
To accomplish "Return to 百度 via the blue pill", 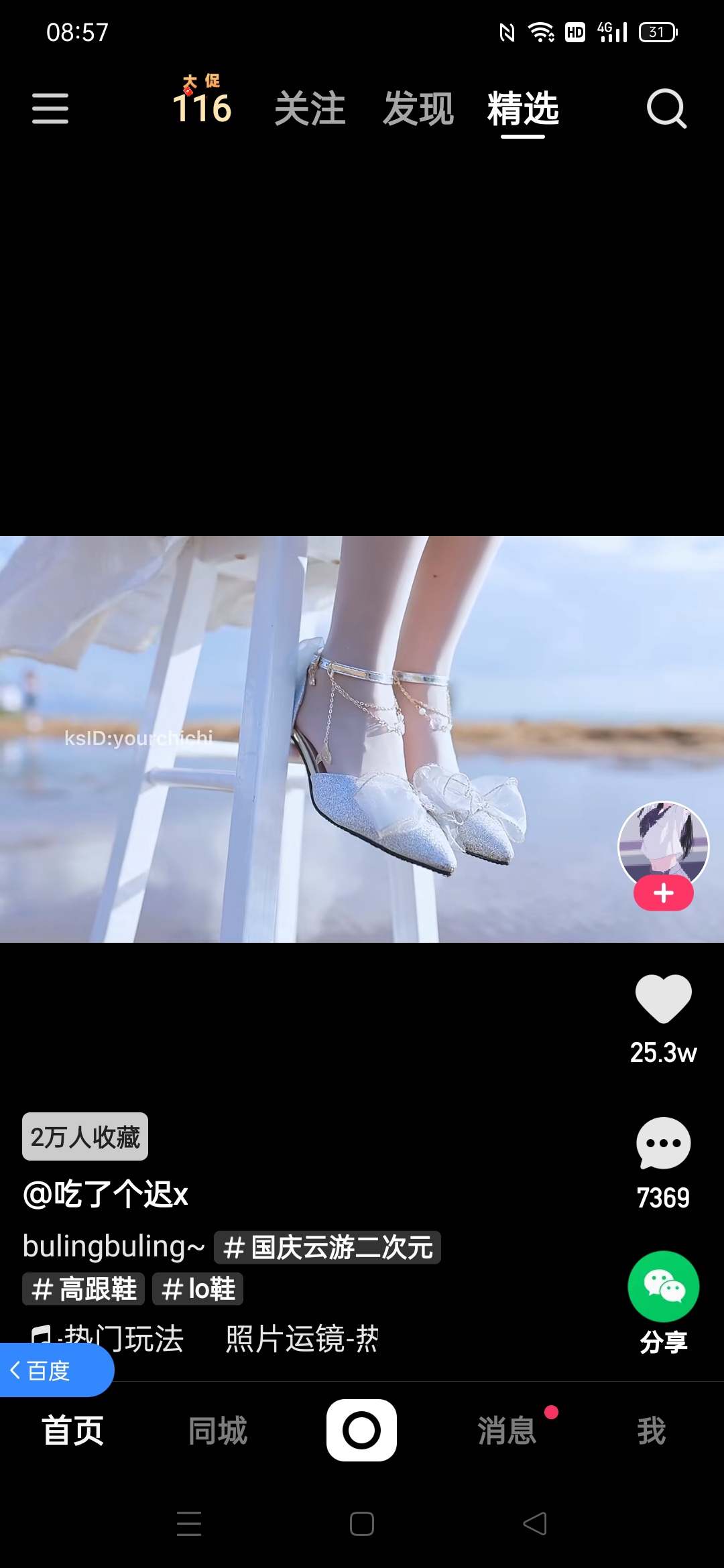I will (x=56, y=1370).
